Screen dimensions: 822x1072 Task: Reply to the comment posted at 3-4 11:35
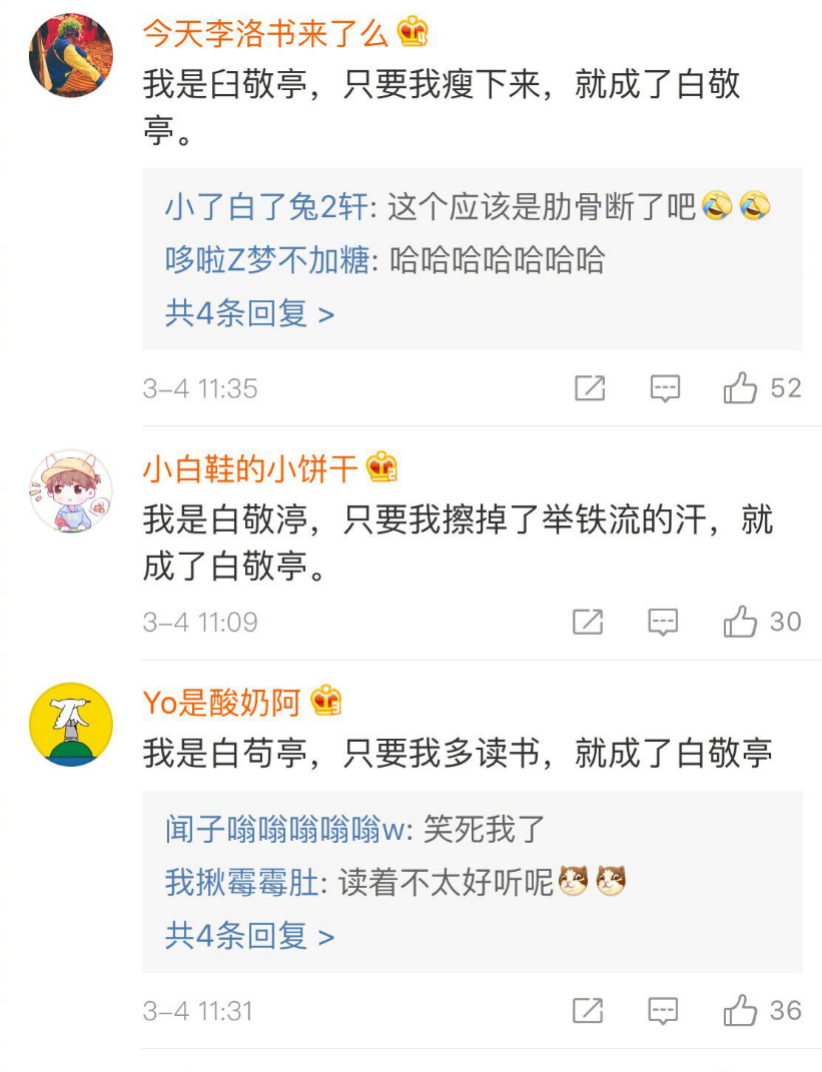[x=665, y=388]
